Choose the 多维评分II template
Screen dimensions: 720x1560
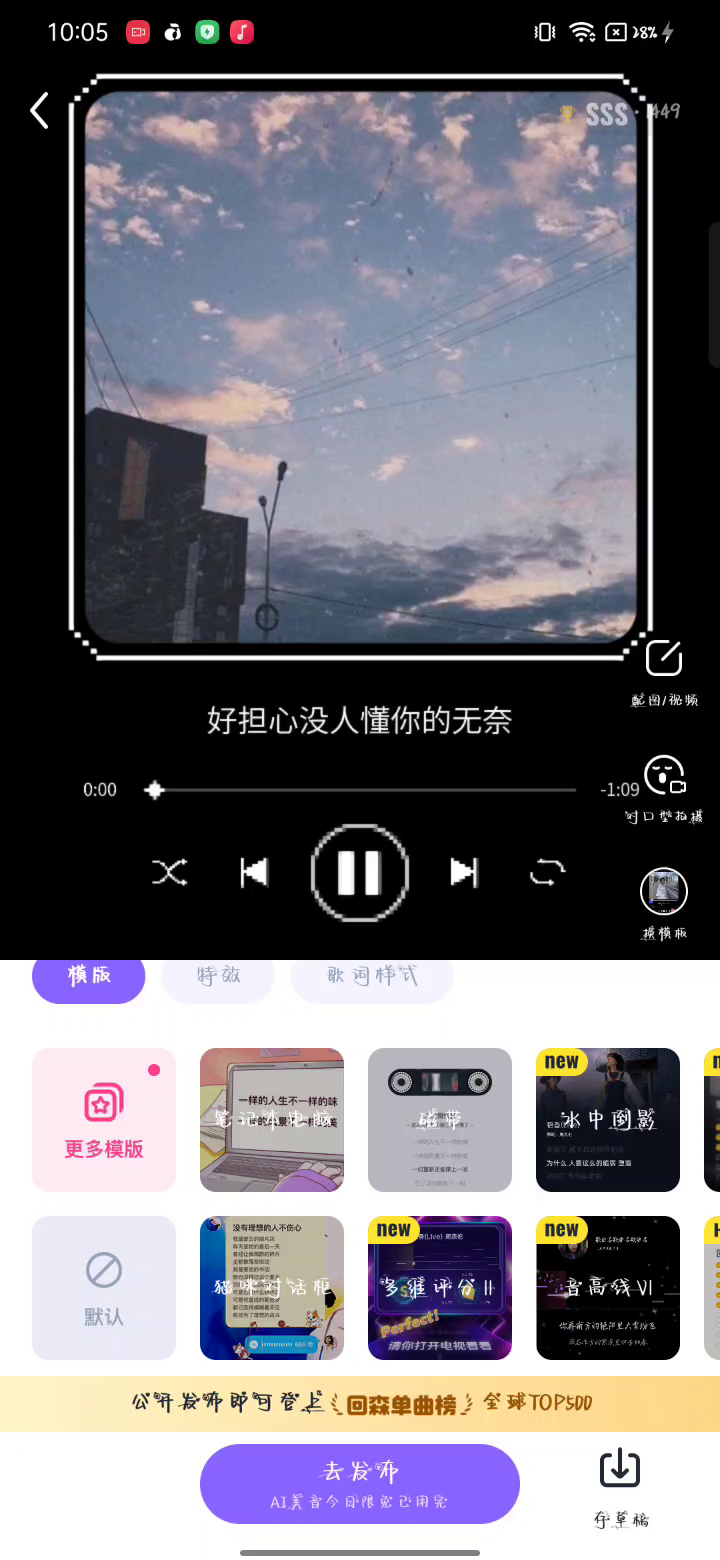click(x=440, y=1288)
